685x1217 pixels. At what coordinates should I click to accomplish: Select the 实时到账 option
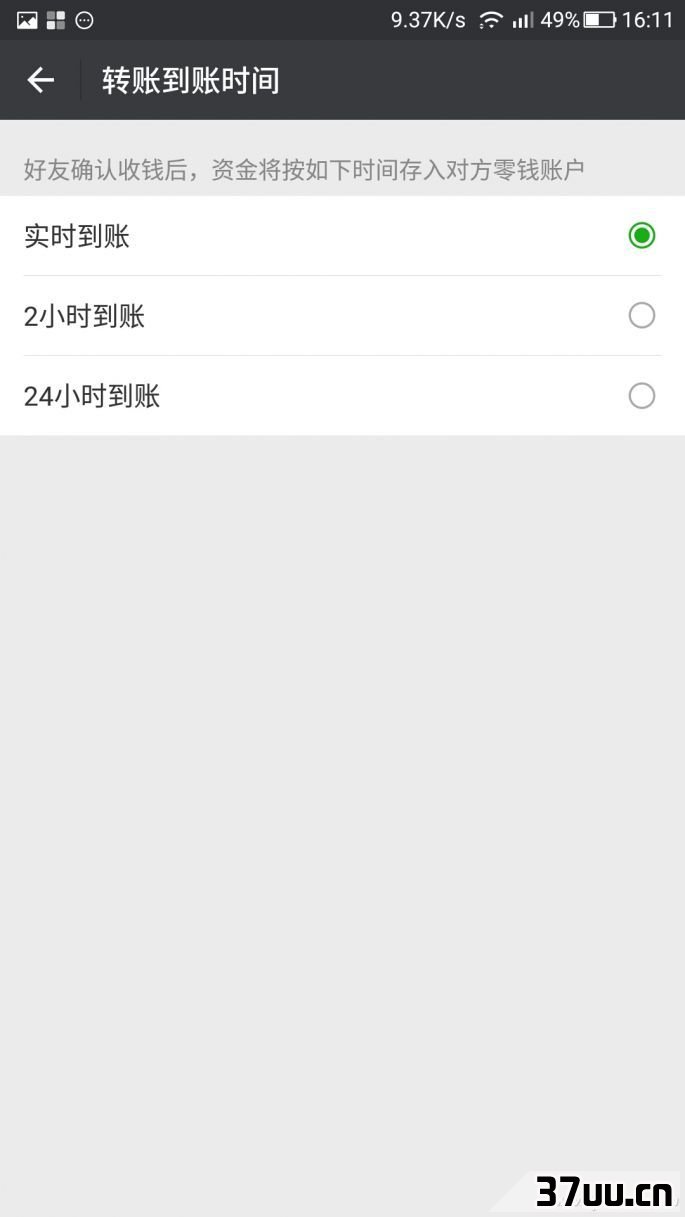(342, 236)
